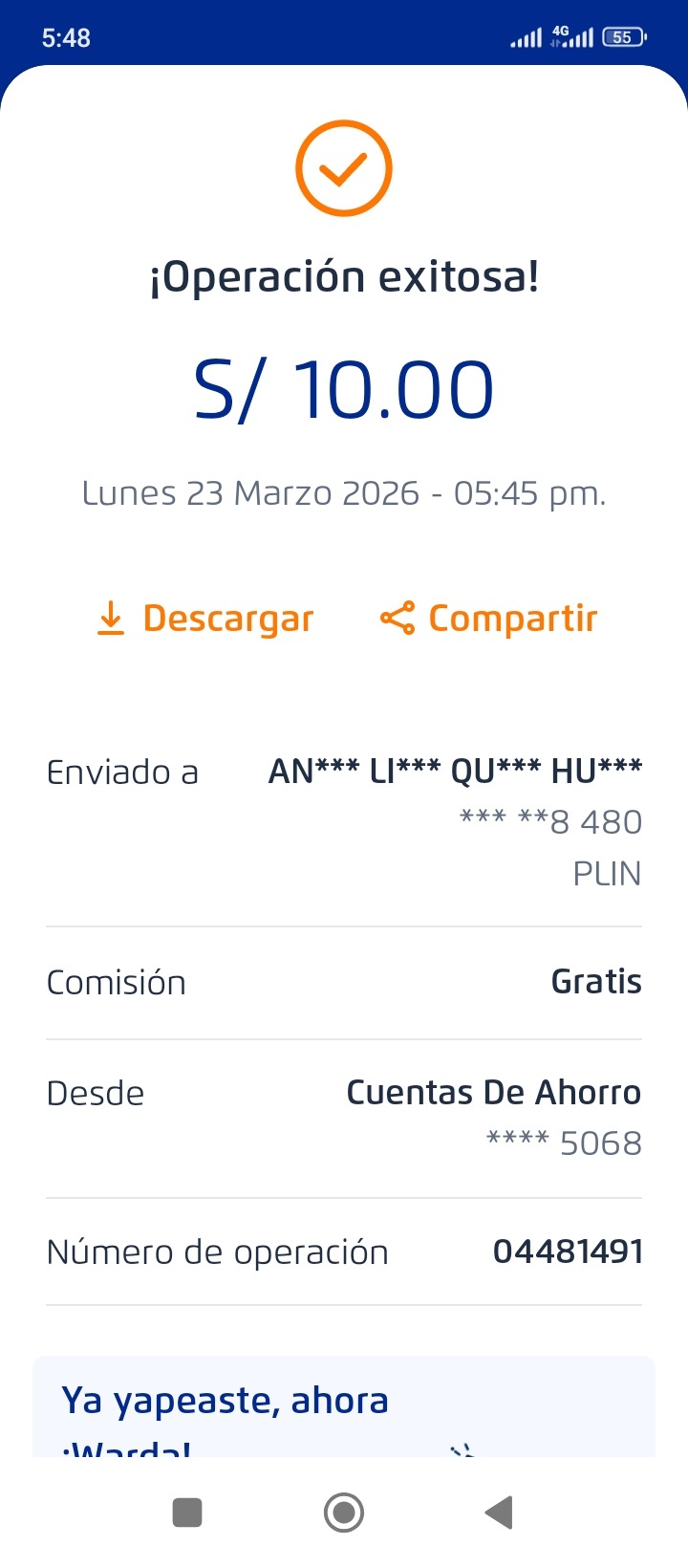This screenshot has height=1568, width=688.
Task: Tap the system home button
Action: 344,1513
